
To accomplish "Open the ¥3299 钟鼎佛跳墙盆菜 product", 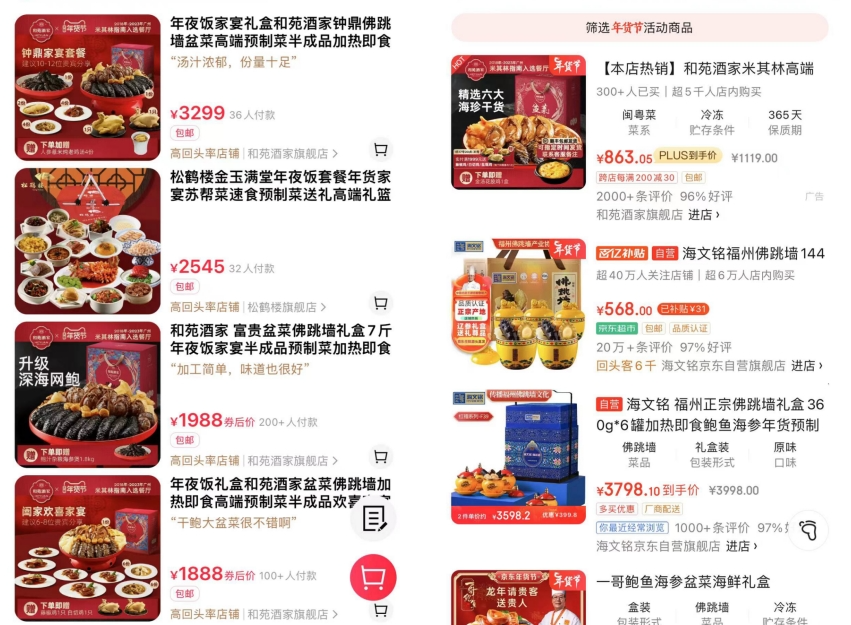I will [280, 31].
